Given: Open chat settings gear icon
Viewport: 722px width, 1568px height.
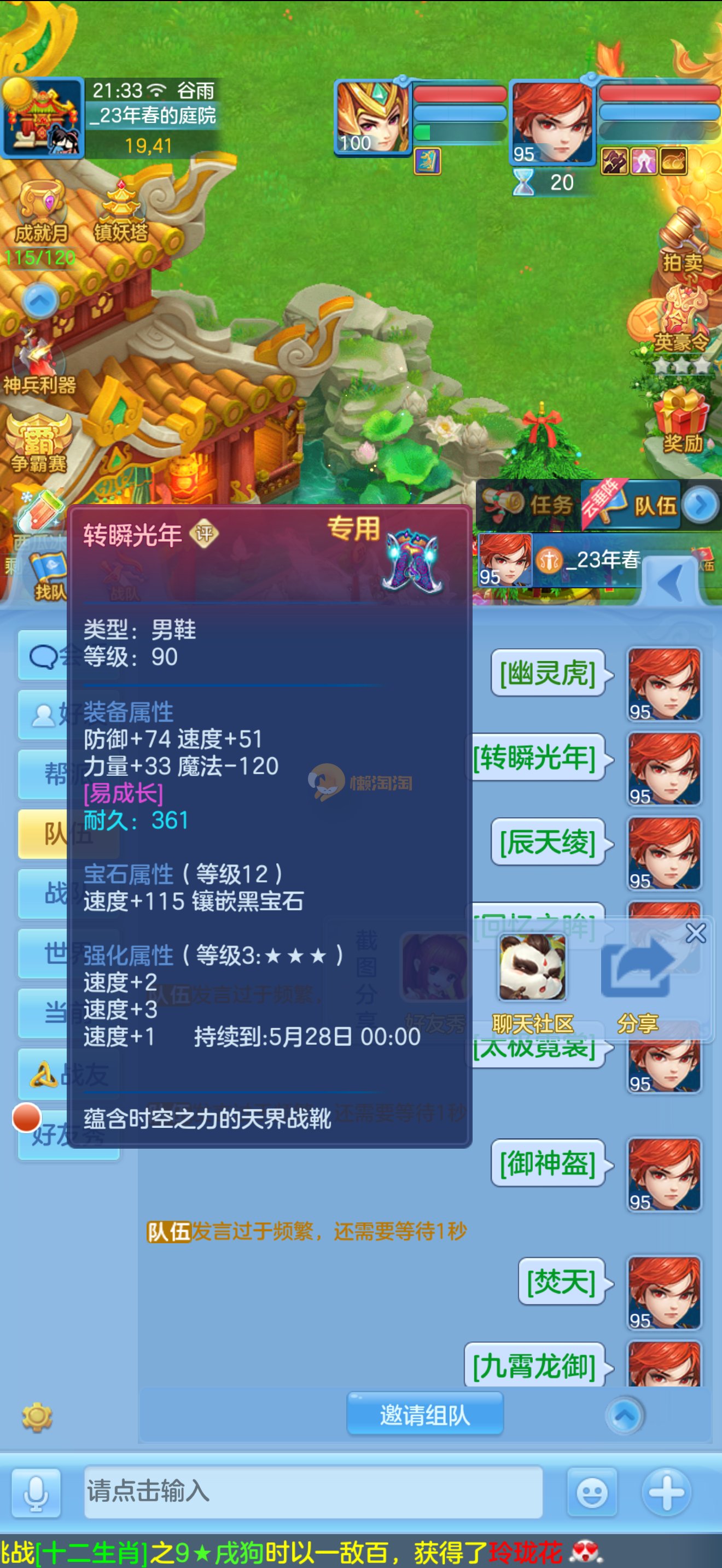Looking at the screenshot, I should click(x=37, y=1418).
